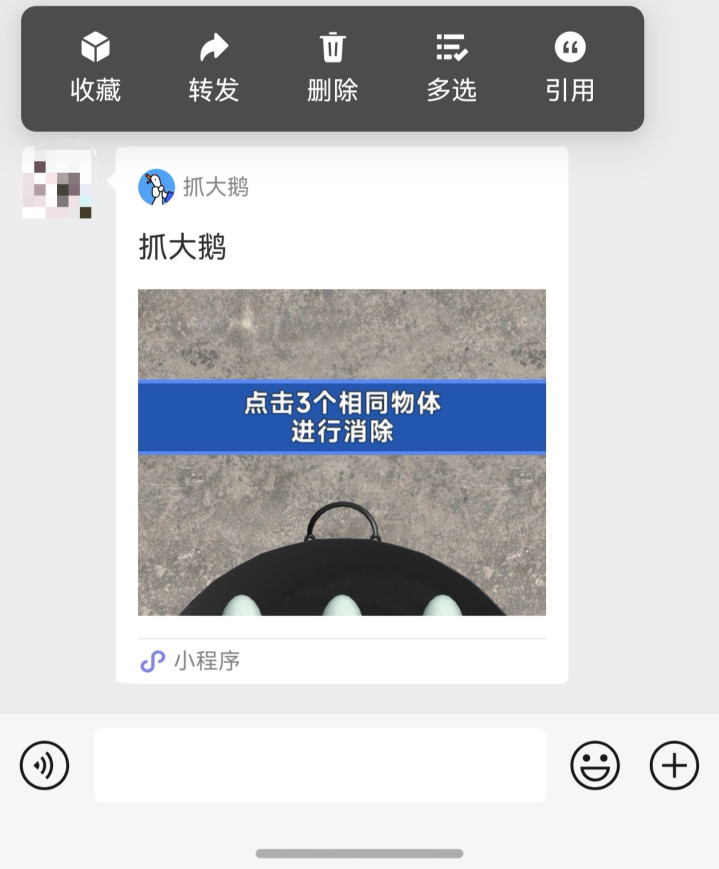Delete the message via 删除
Screen dimensions: 719x869
(333, 67)
